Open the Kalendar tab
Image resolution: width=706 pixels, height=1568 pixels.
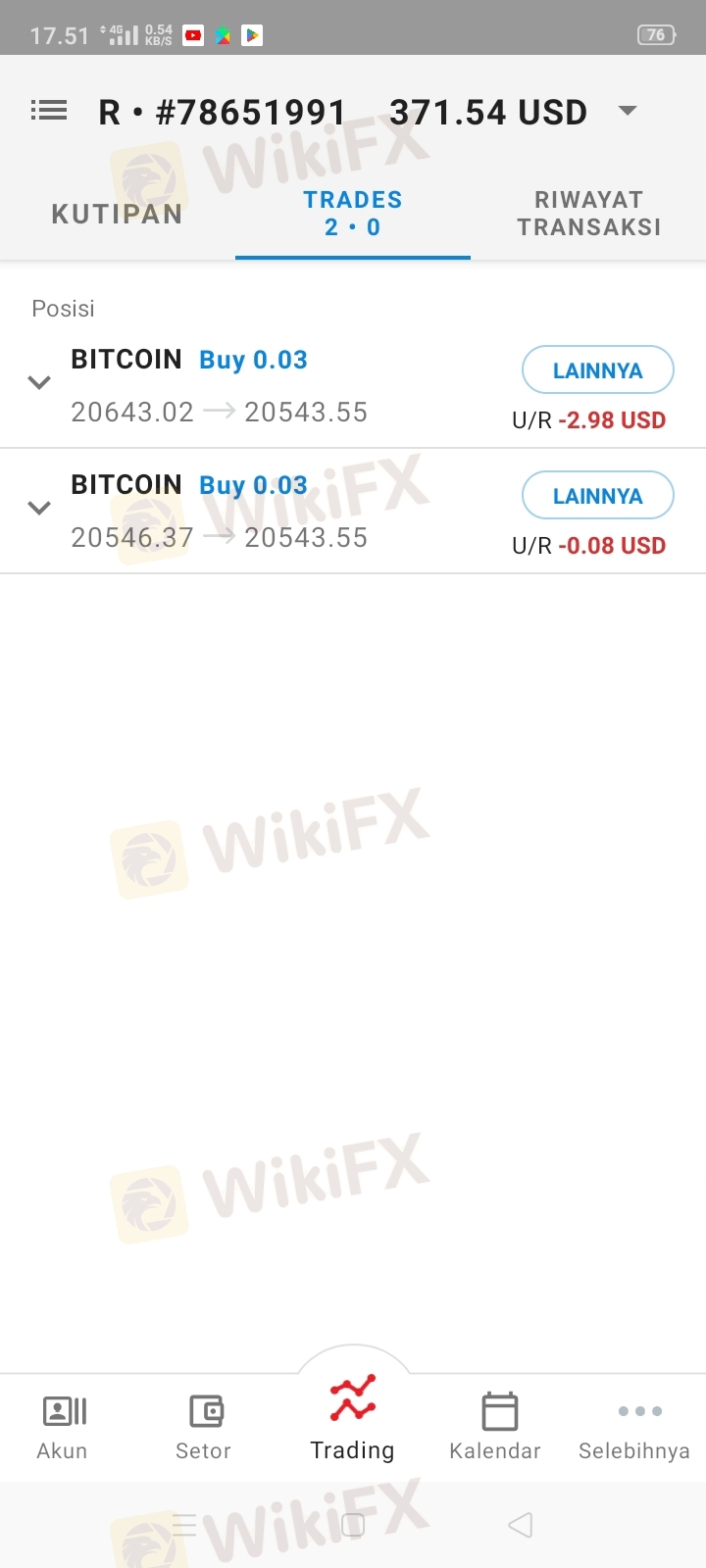(x=495, y=1428)
